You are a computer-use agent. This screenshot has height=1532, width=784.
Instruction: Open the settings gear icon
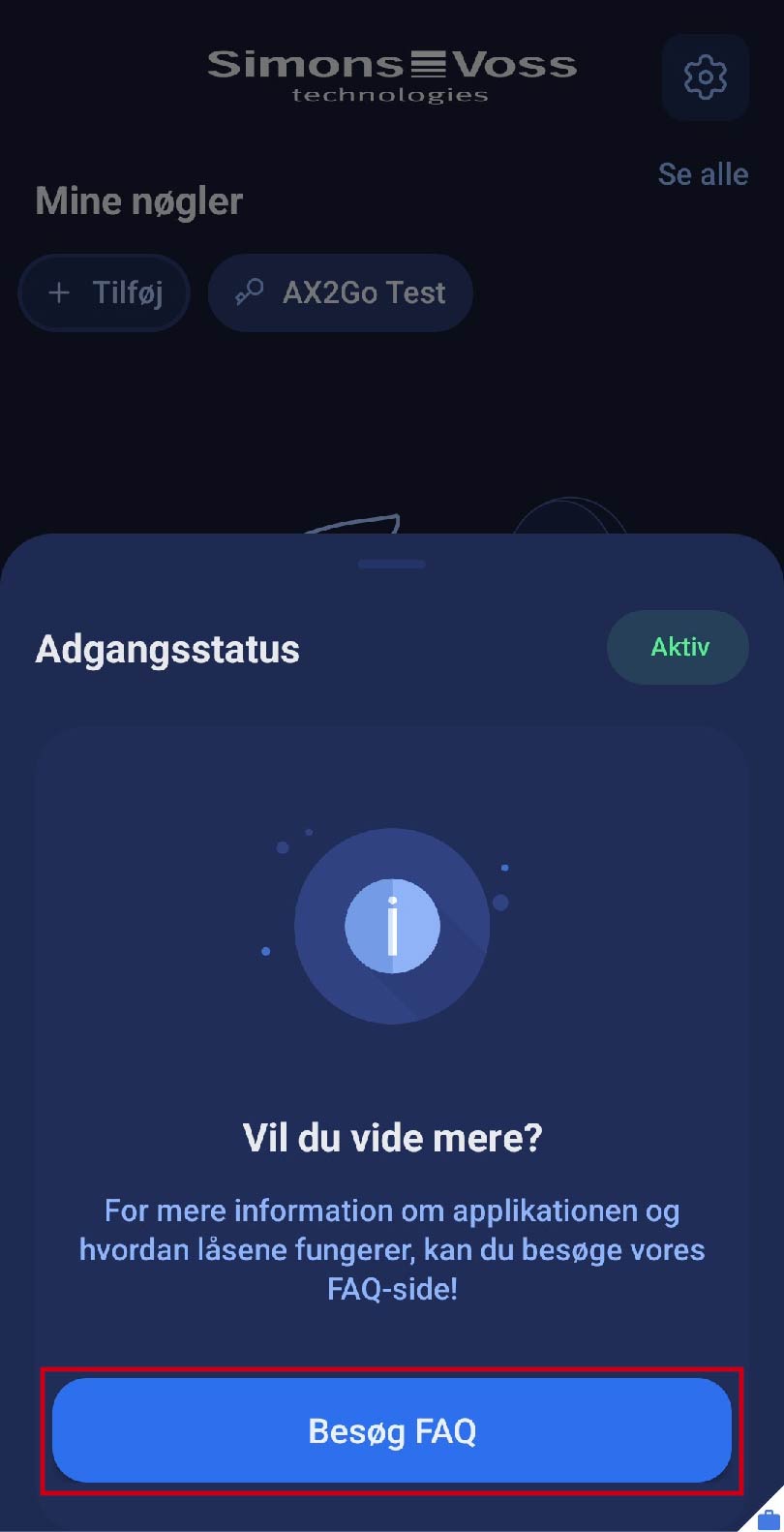click(x=705, y=77)
